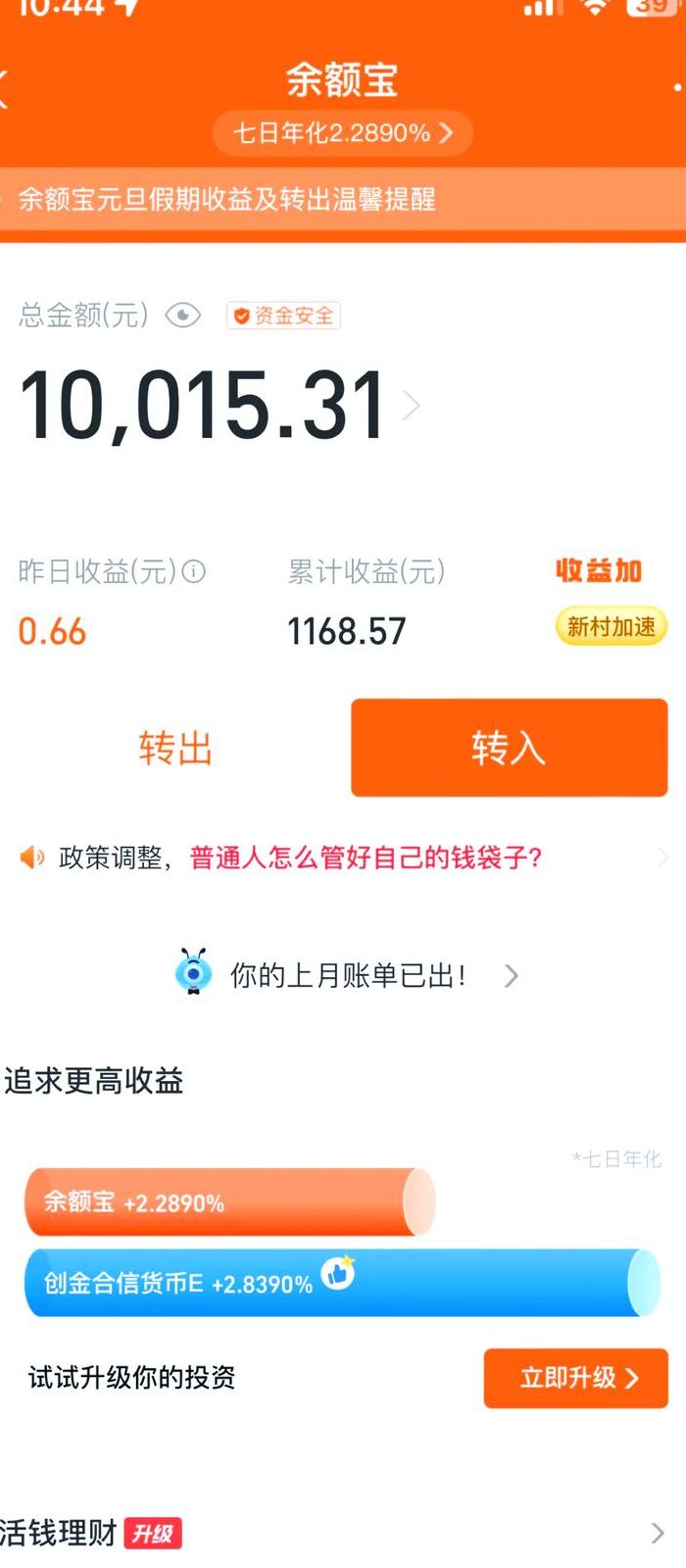Image resolution: width=686 pixels, height=1568 pixels.
Task: View 你的上月账单已出 bill
Action: (345, 975)
